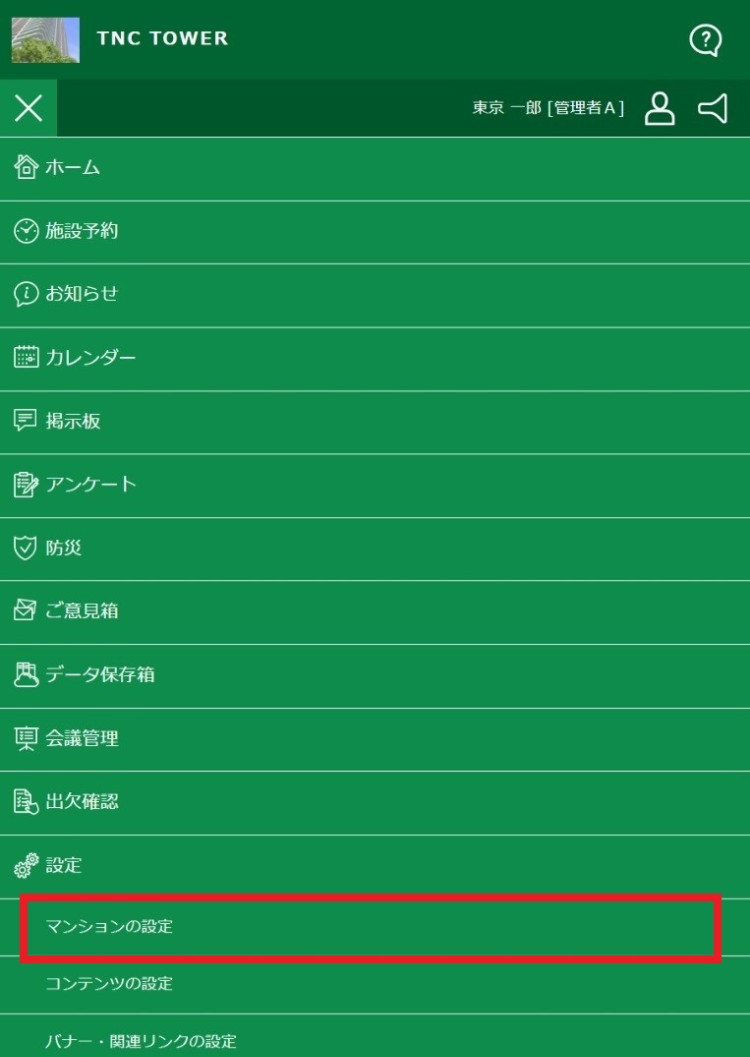Image resolution: width=750 pixels, height=1057 pixels.
Task: Collapse the 設定 menu section
Action: 62,866
